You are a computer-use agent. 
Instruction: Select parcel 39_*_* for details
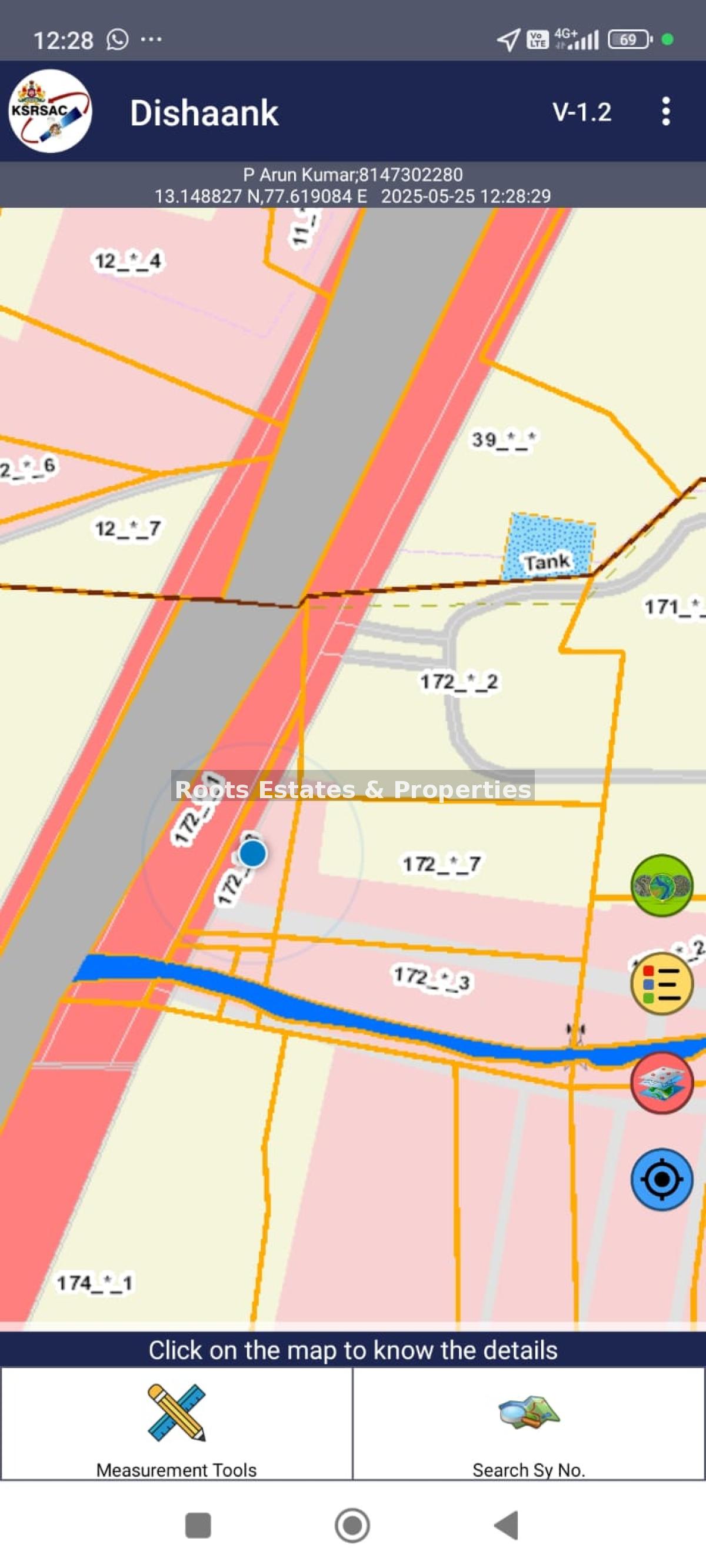[504, 439]
